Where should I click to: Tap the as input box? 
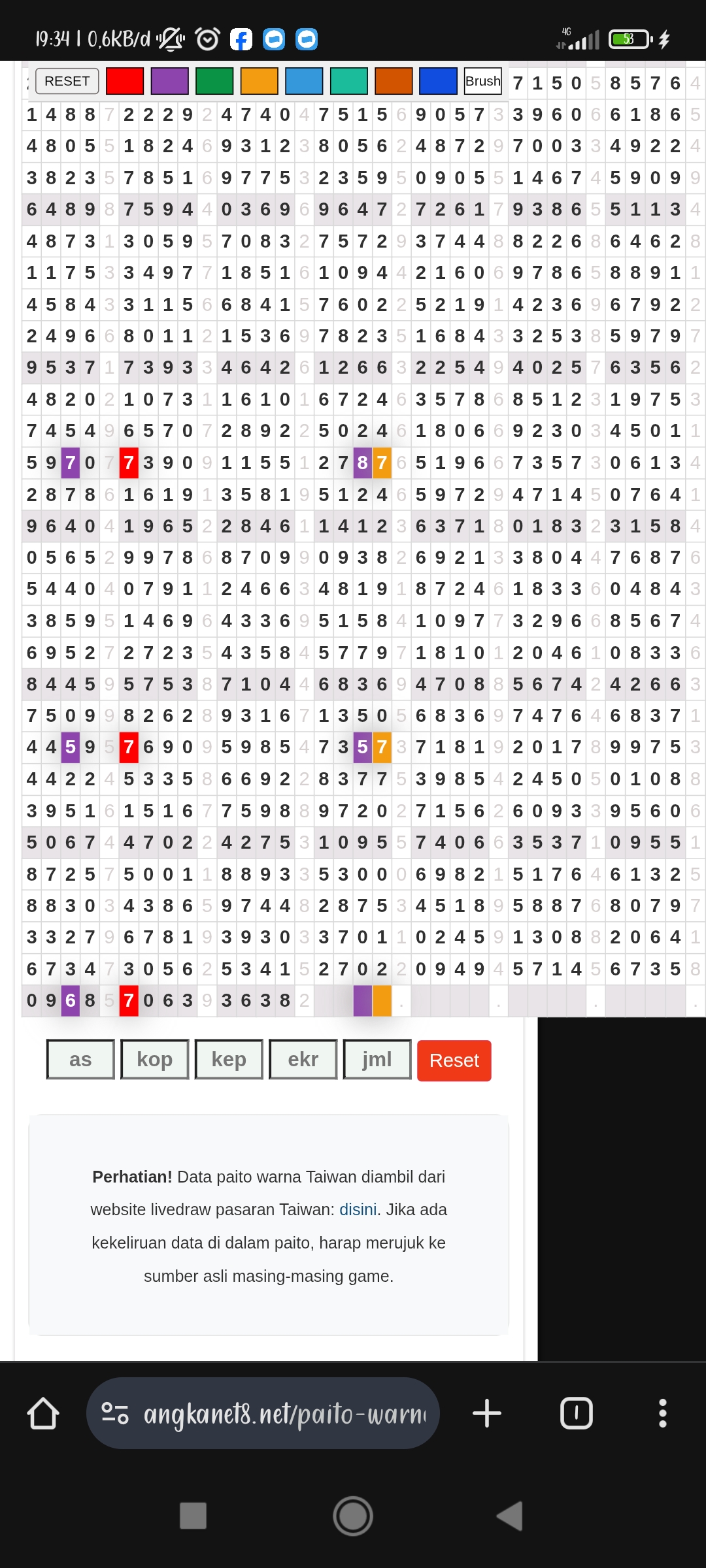80,1060
